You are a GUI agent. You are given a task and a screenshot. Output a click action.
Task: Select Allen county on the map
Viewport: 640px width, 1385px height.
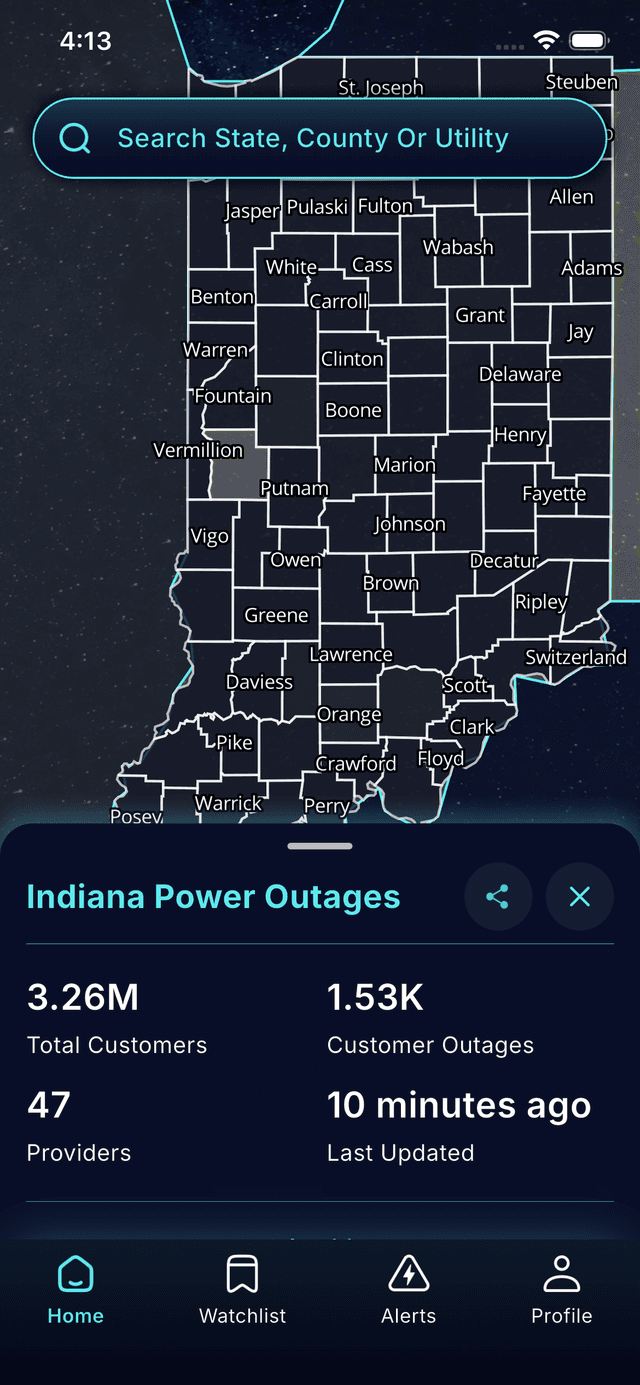pos(571,198)
